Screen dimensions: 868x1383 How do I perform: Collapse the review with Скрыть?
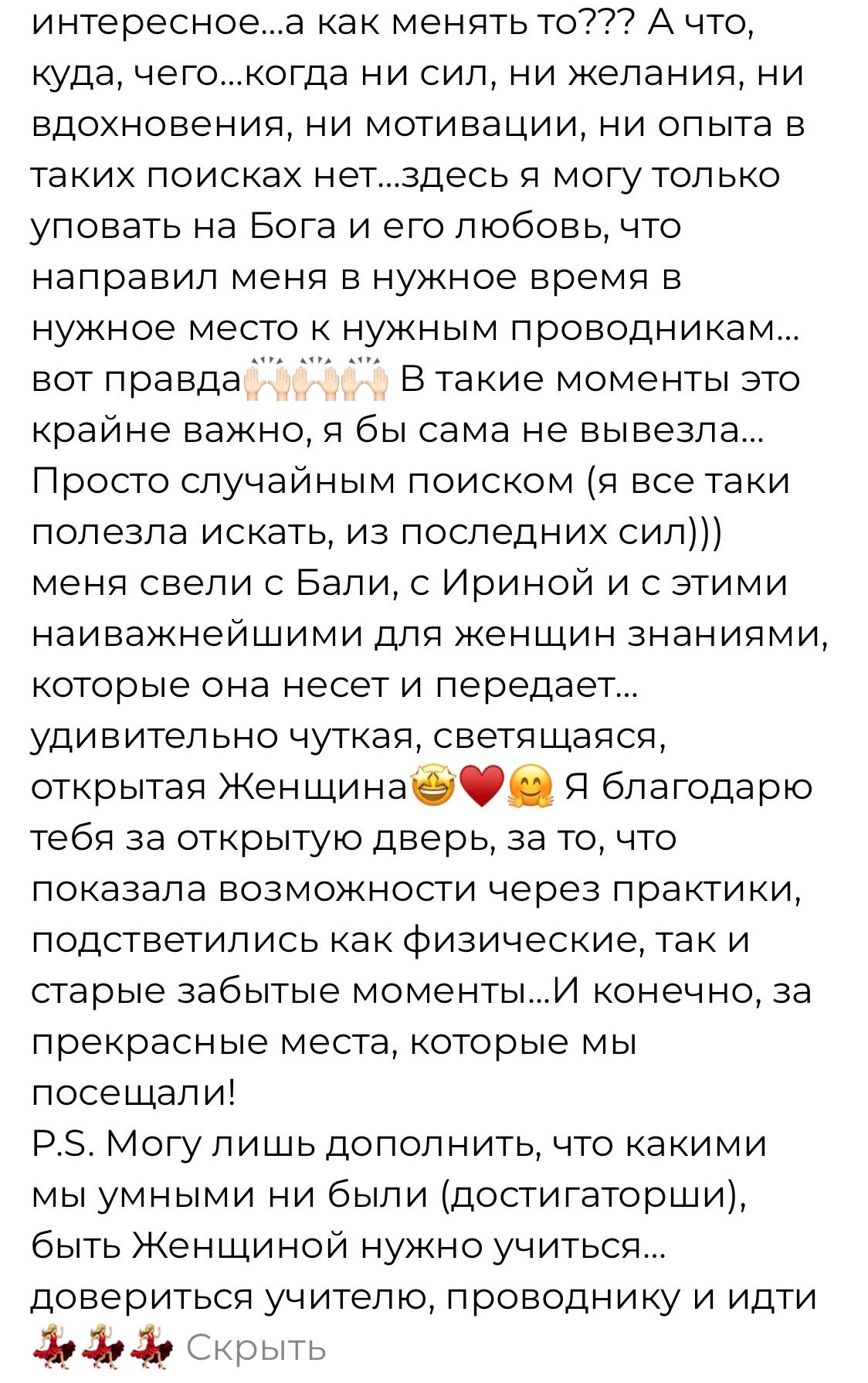tap(256, 1347)
